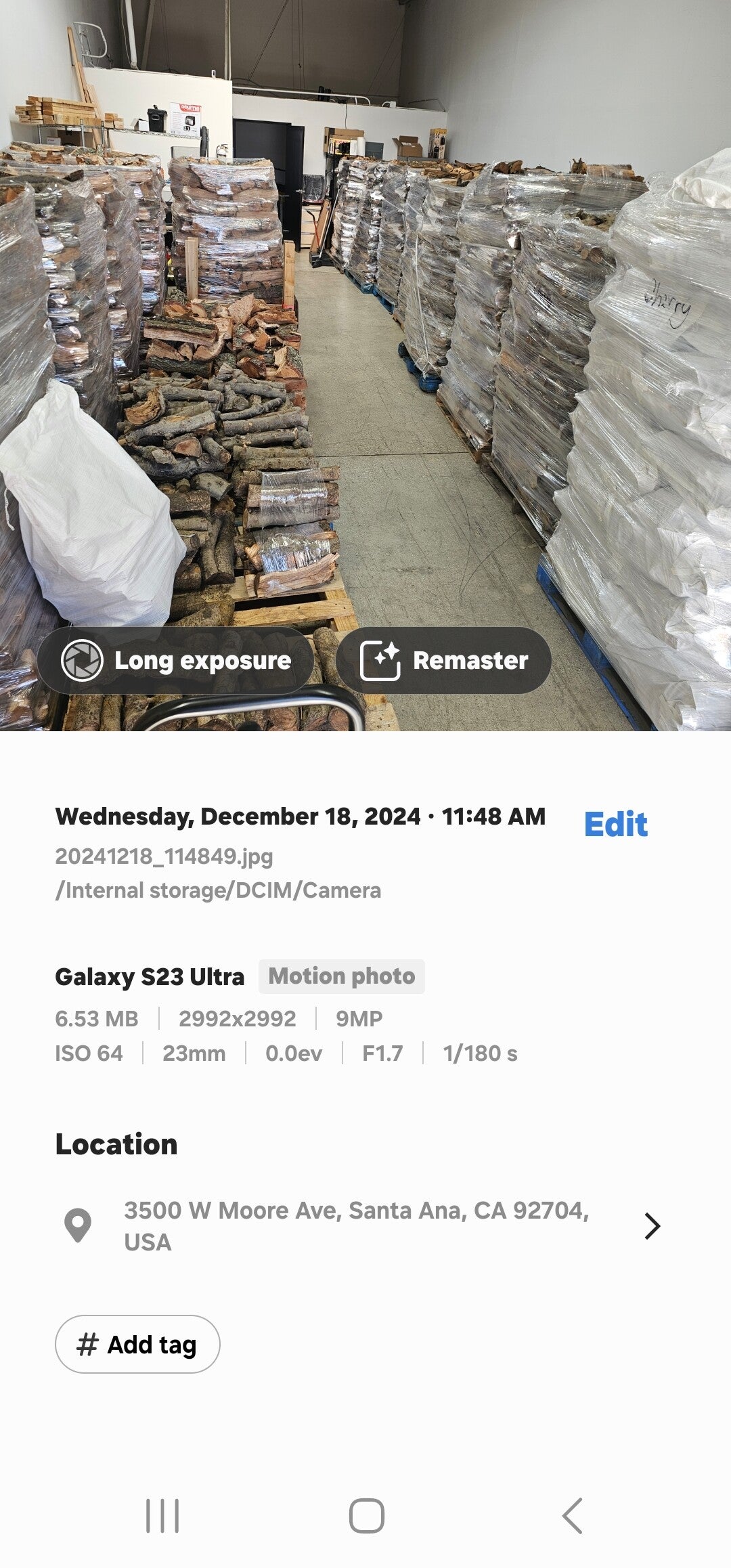
Task: Tap the Long exposure button
Action: pos(175,660)
